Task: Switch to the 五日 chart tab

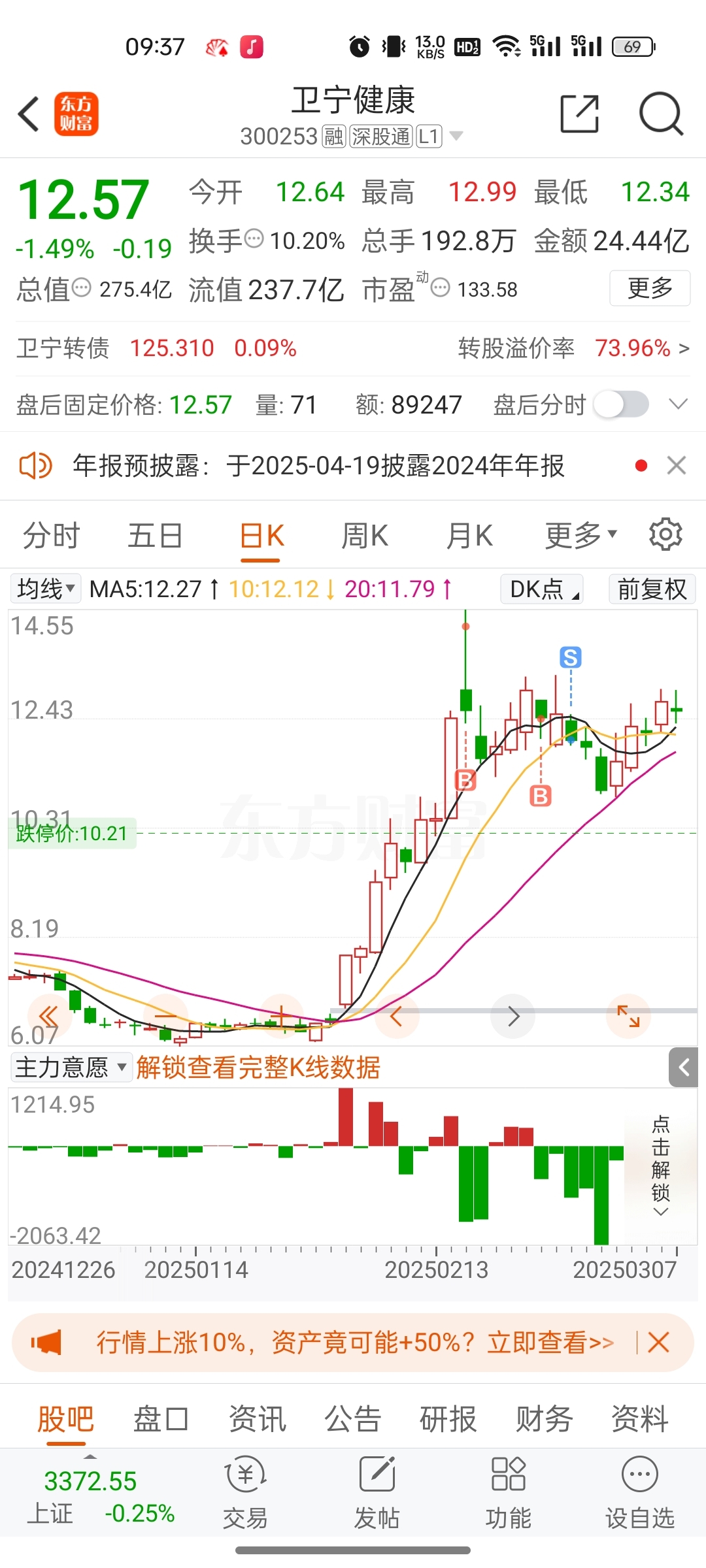Action: click(x=155, y=536)
